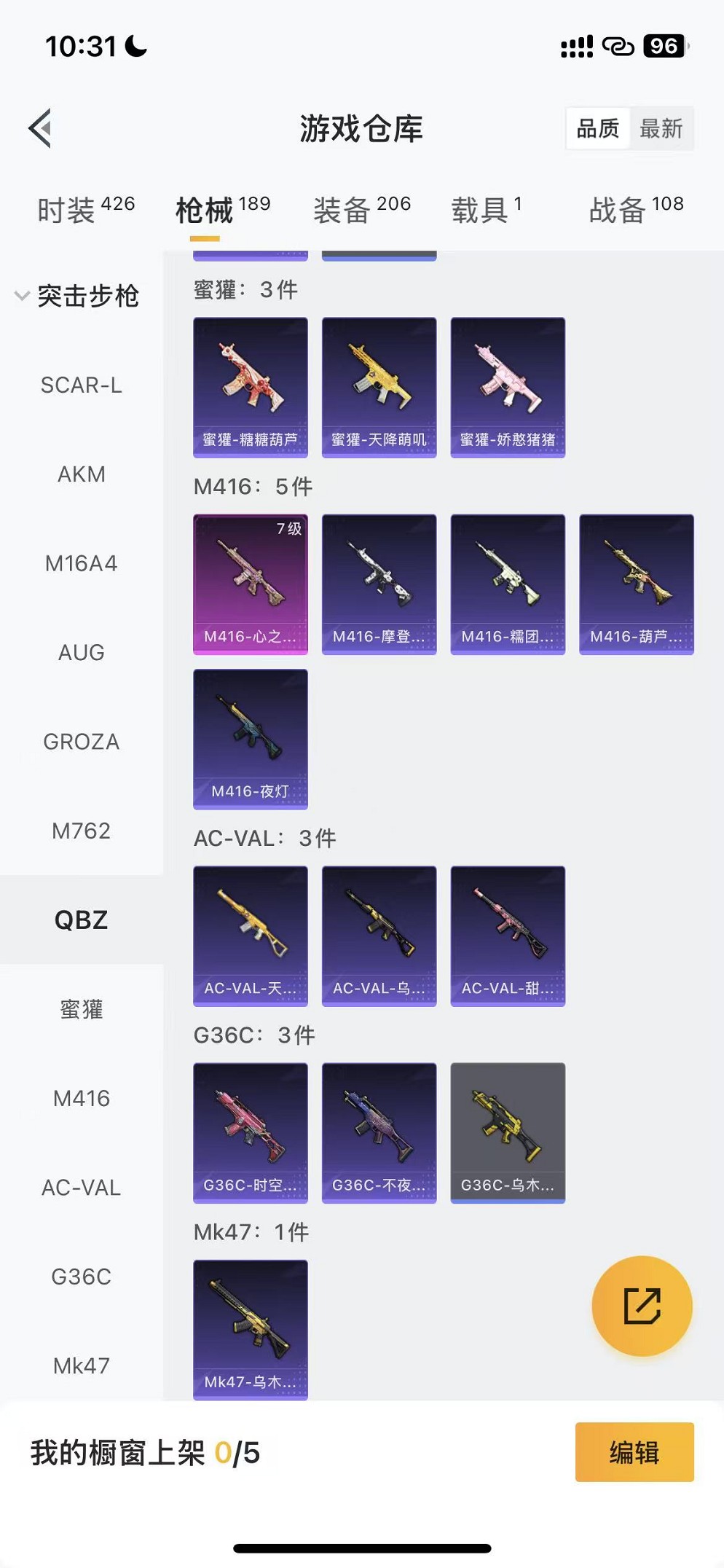Go back using the top-left arrow
The height and width of the screenshot is (1568, 724).
(41, 128)
